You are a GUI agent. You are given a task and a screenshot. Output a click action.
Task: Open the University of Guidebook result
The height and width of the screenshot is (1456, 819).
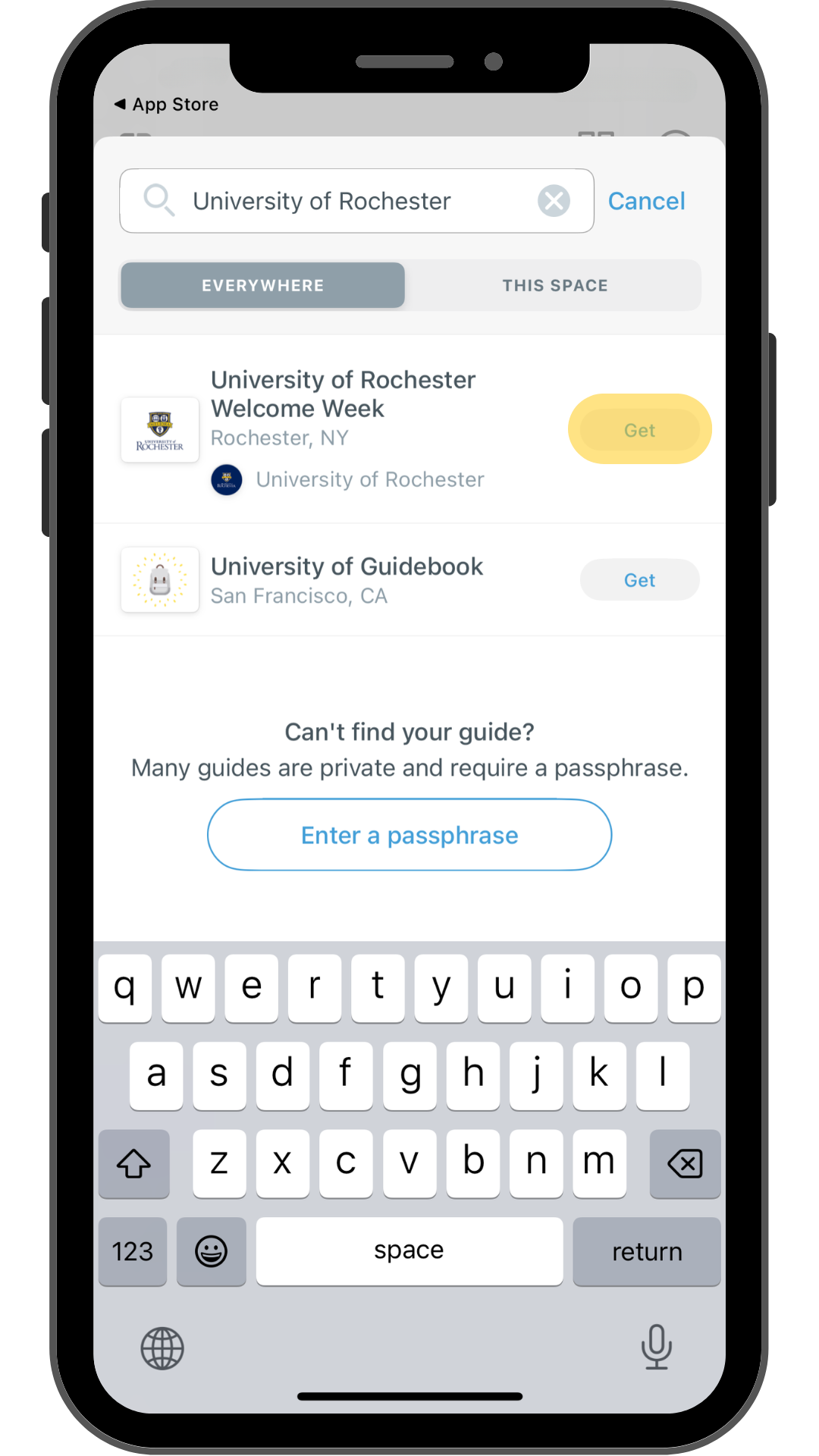click(x=347, y=580)
